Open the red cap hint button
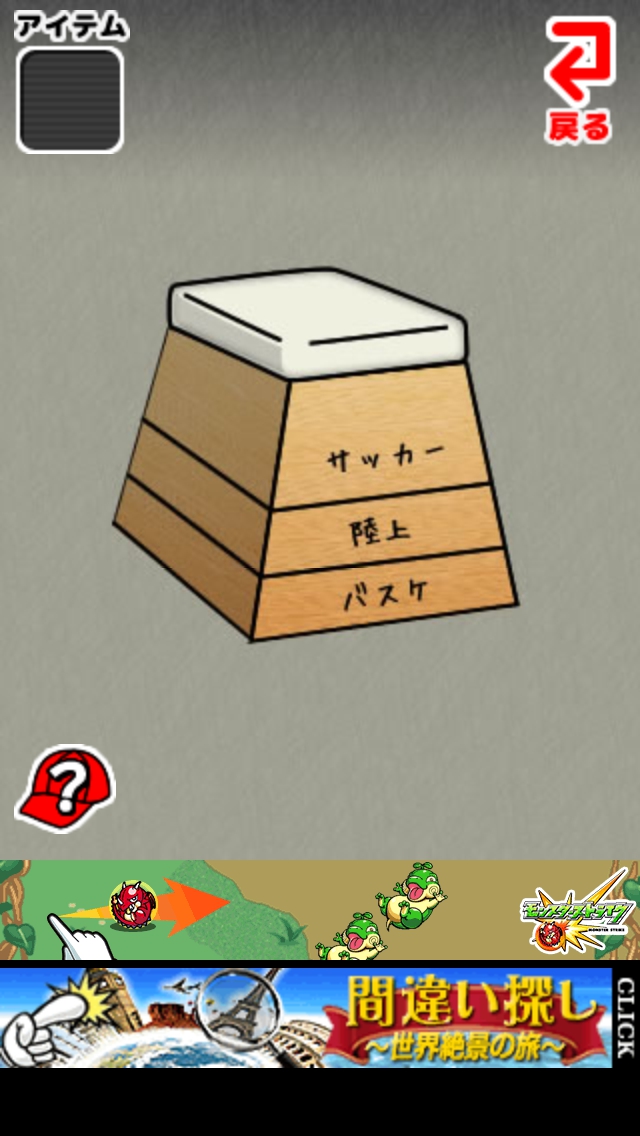 65,789
